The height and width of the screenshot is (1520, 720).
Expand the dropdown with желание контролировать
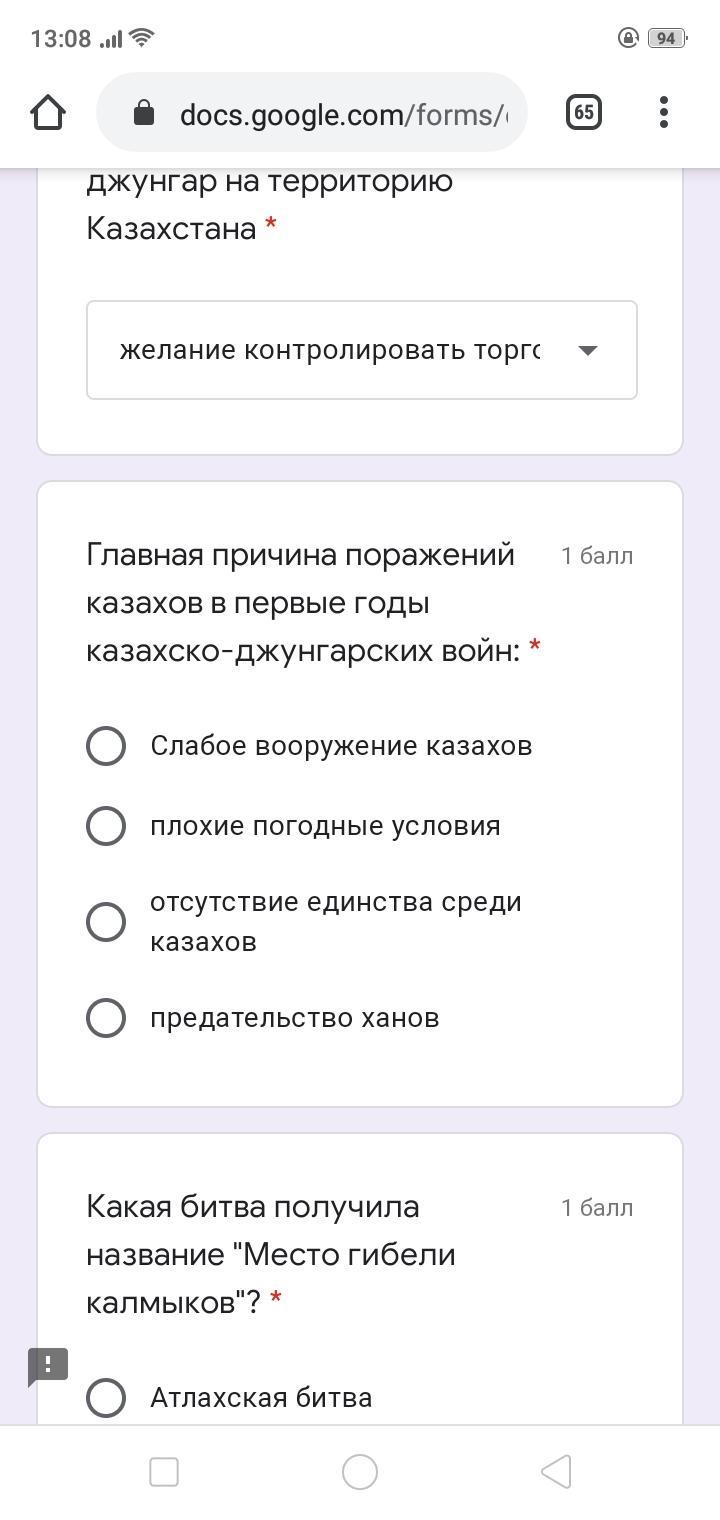coord(362,350)
